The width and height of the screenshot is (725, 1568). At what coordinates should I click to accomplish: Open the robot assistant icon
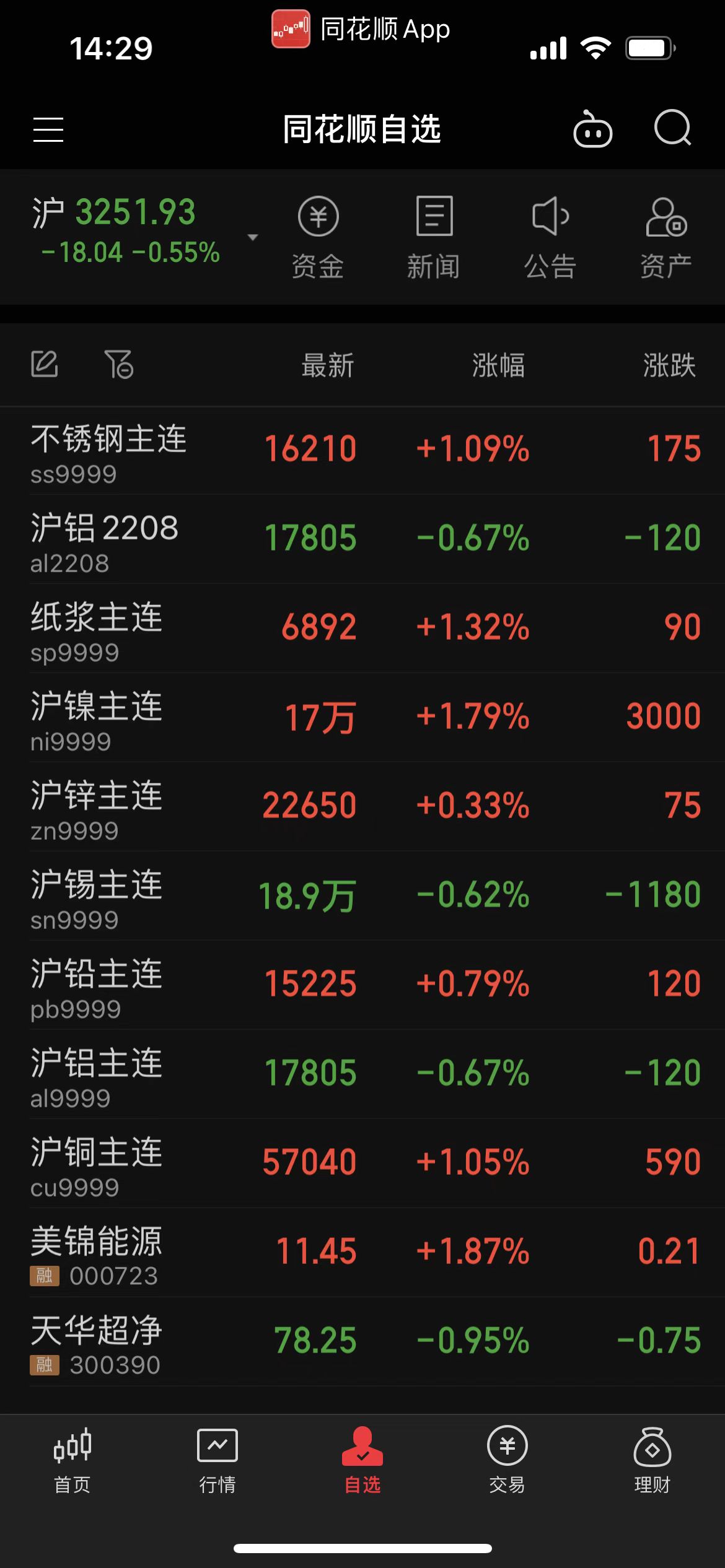coord(592,129)
